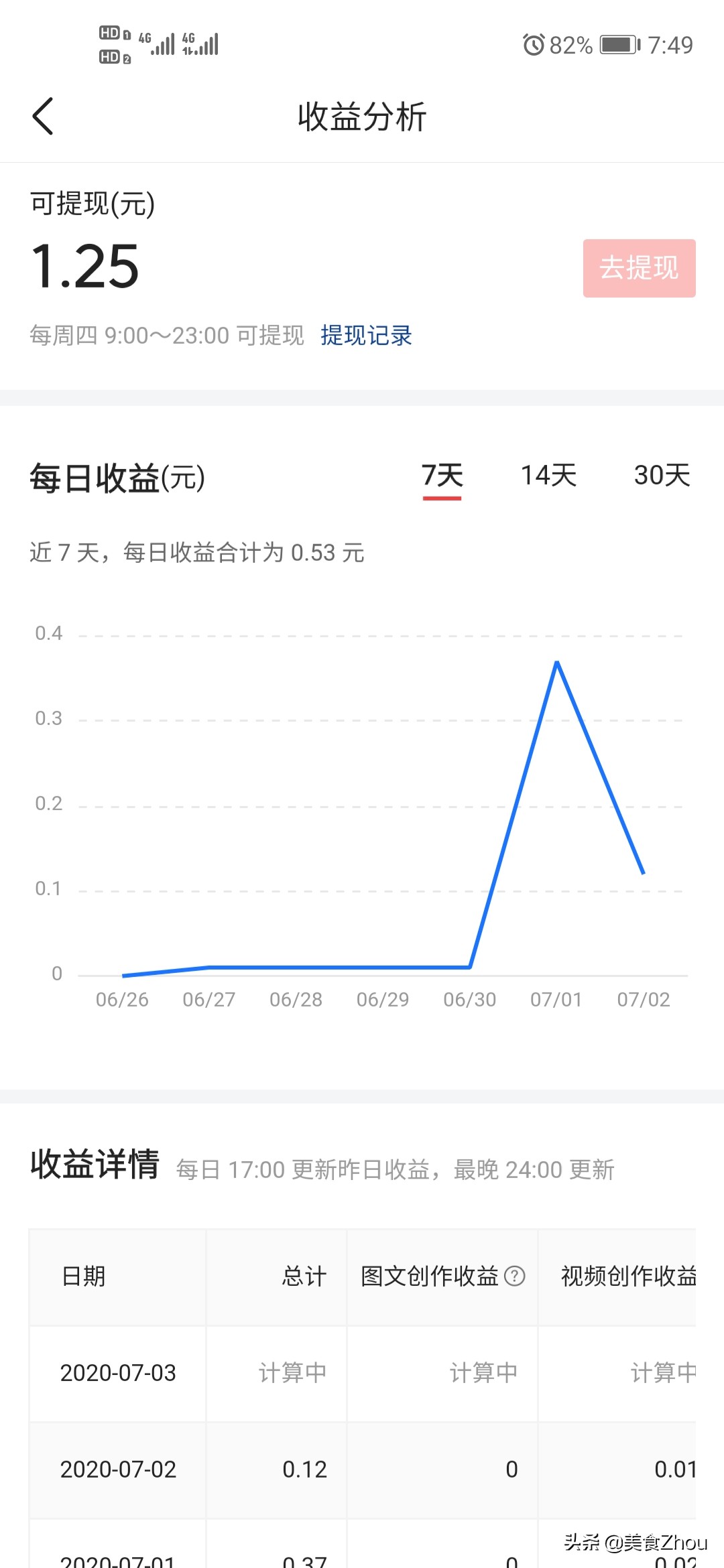
Task: Open the help icon beside 图文创作收益
Action: tap(514, 1276)
